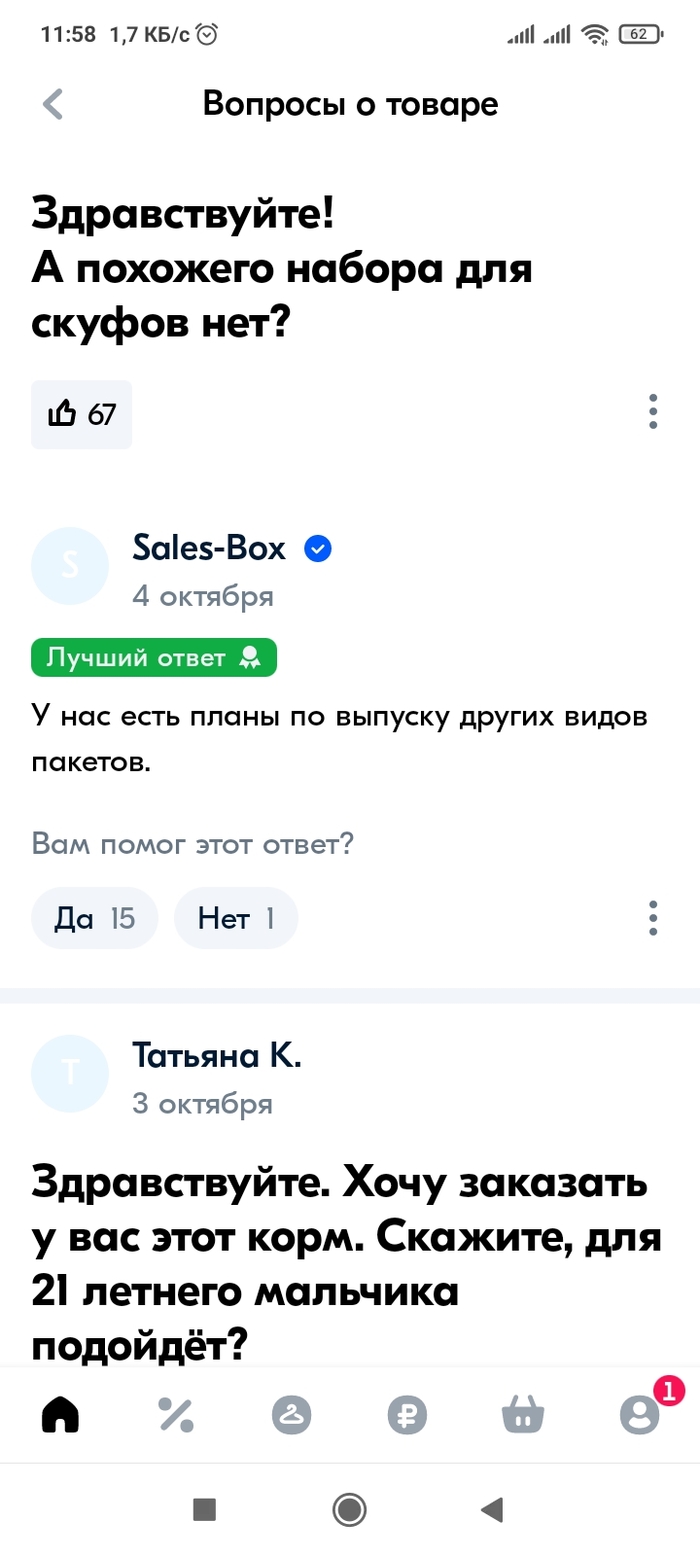700x1556 pixels.
Task: Open the percent discounts tab
Action: (x=176, y=1414)
